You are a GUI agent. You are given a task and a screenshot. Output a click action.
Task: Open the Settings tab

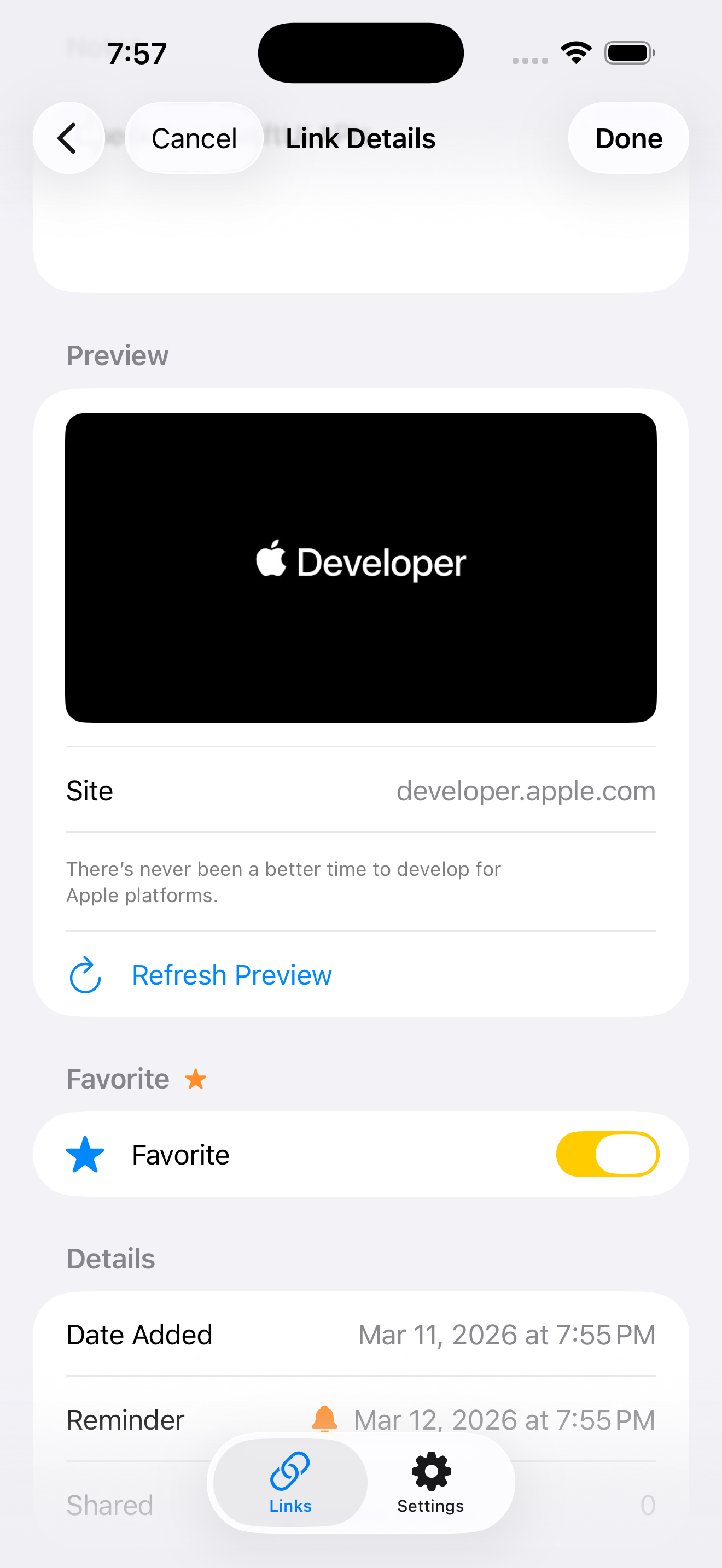pos(430,1483)
